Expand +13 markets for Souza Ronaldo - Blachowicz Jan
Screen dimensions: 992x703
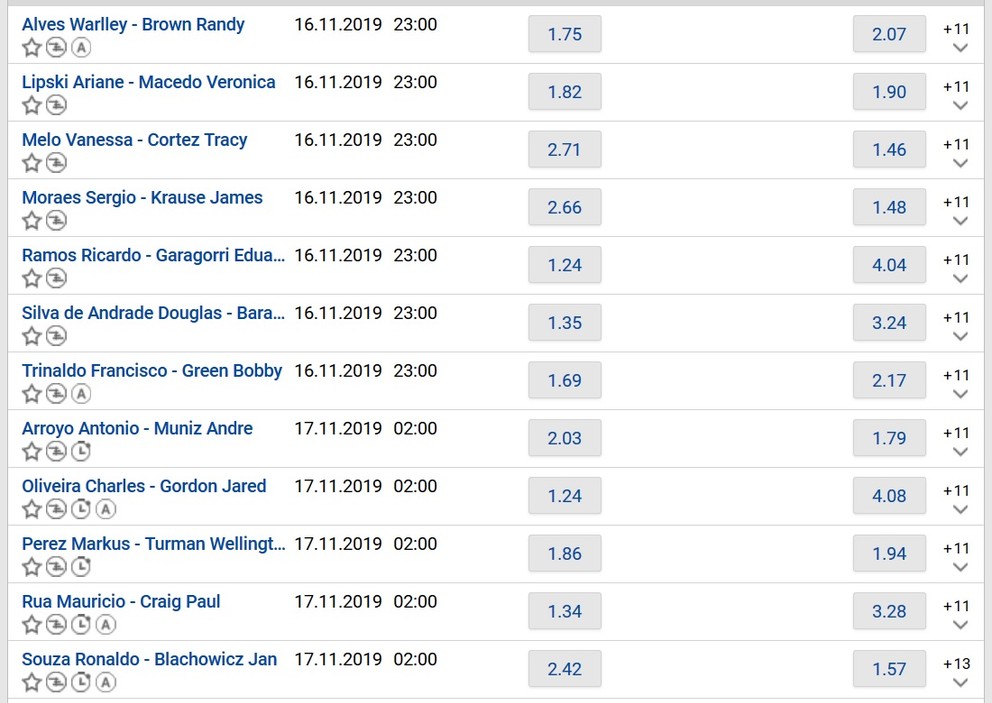tap(958, 673)
